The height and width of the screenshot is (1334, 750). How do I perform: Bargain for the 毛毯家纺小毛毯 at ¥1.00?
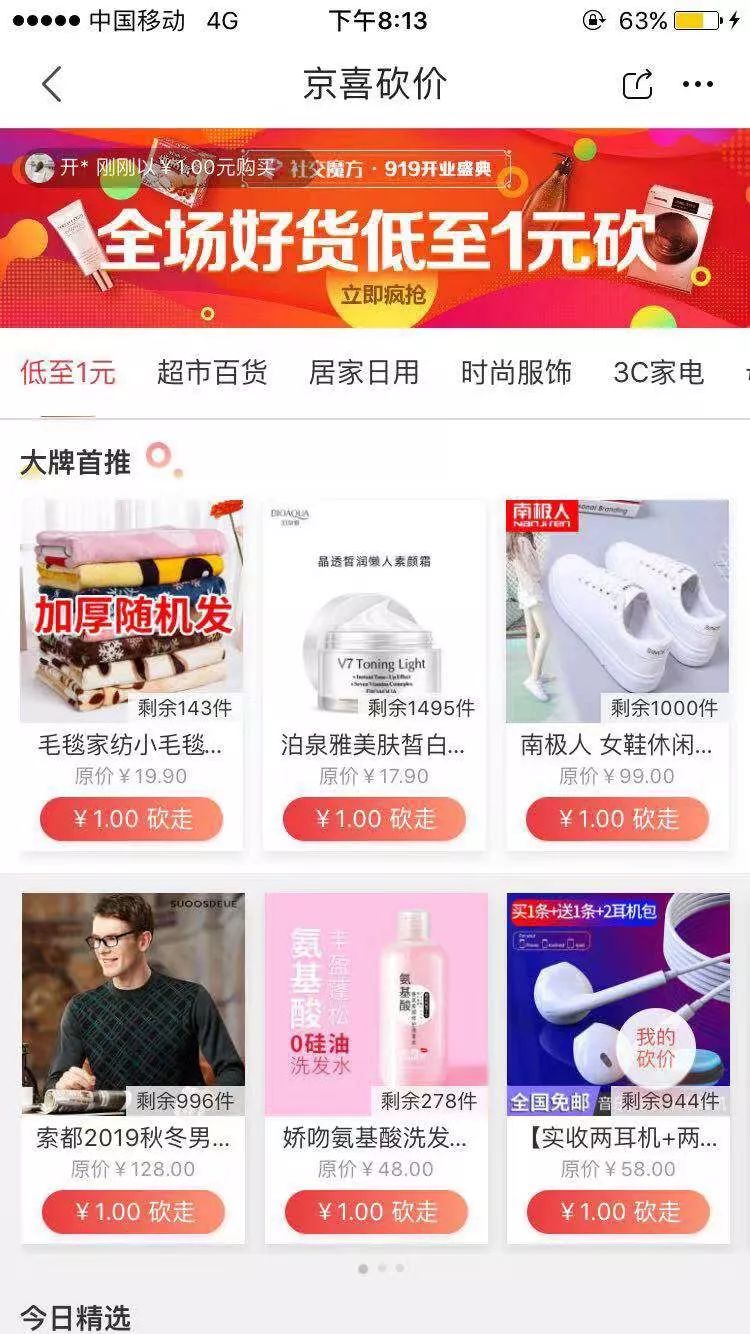point(131,819)
